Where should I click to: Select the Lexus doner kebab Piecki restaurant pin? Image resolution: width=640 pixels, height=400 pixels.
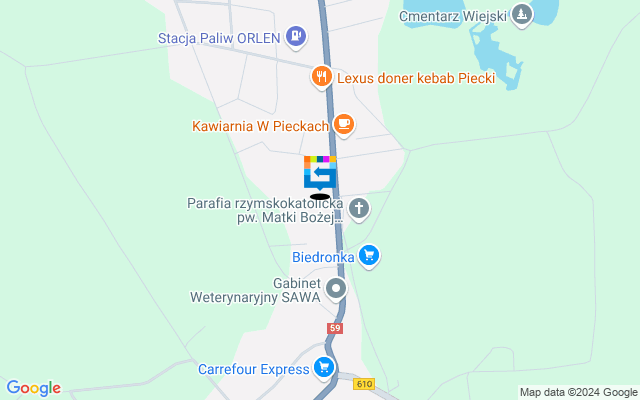click(x=320, y=77)
